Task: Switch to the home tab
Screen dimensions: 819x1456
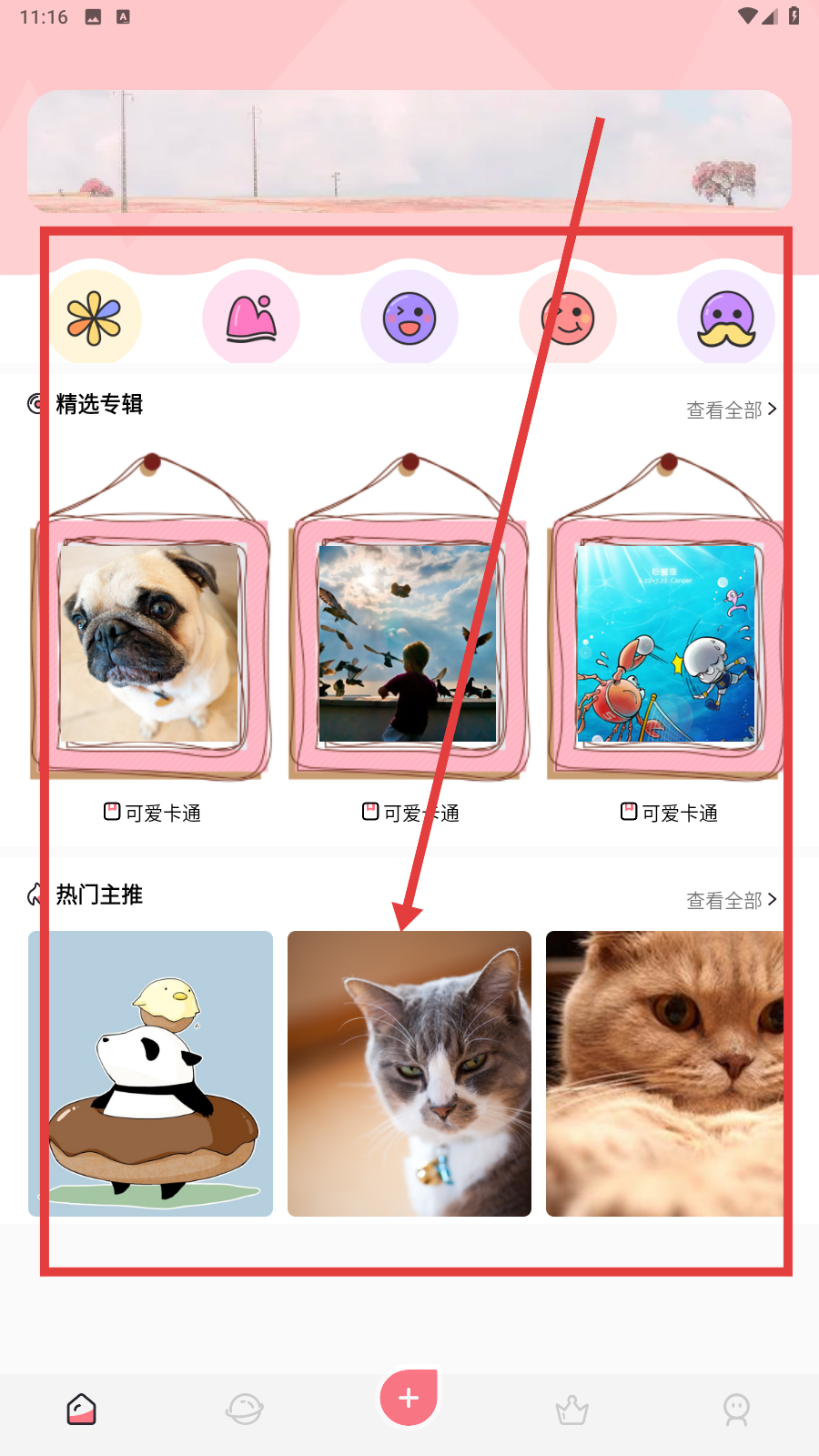Action: coord(82,1410)
